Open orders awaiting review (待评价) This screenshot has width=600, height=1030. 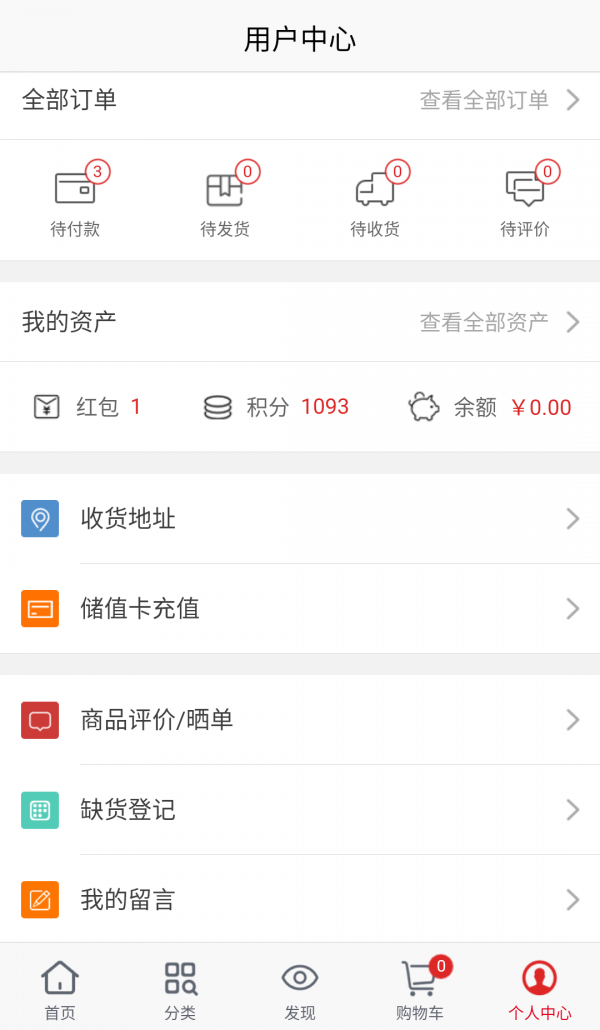[525, 200]
